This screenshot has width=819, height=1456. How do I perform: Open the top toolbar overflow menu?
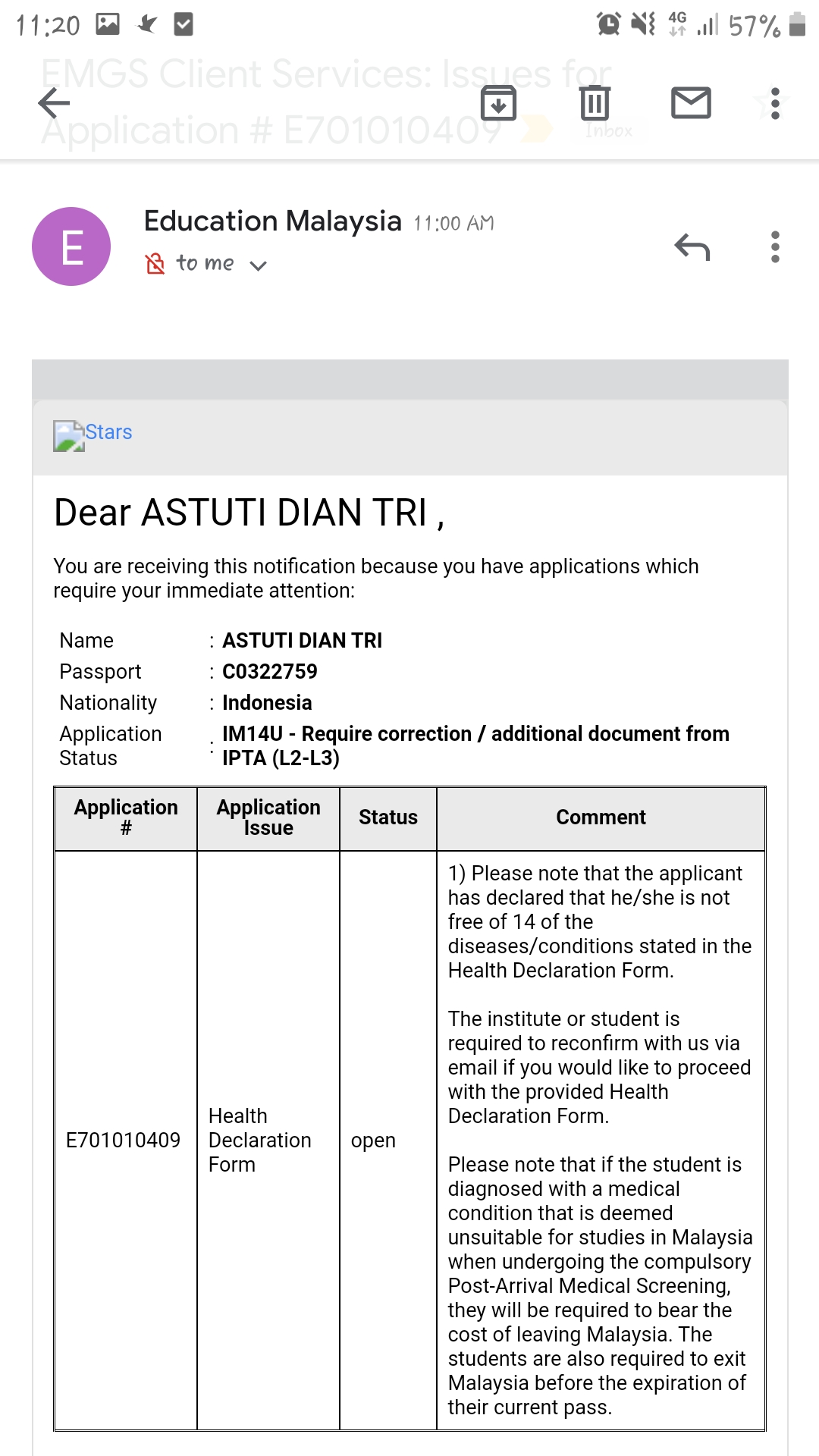pyautogui.click(x=774, y=103)
